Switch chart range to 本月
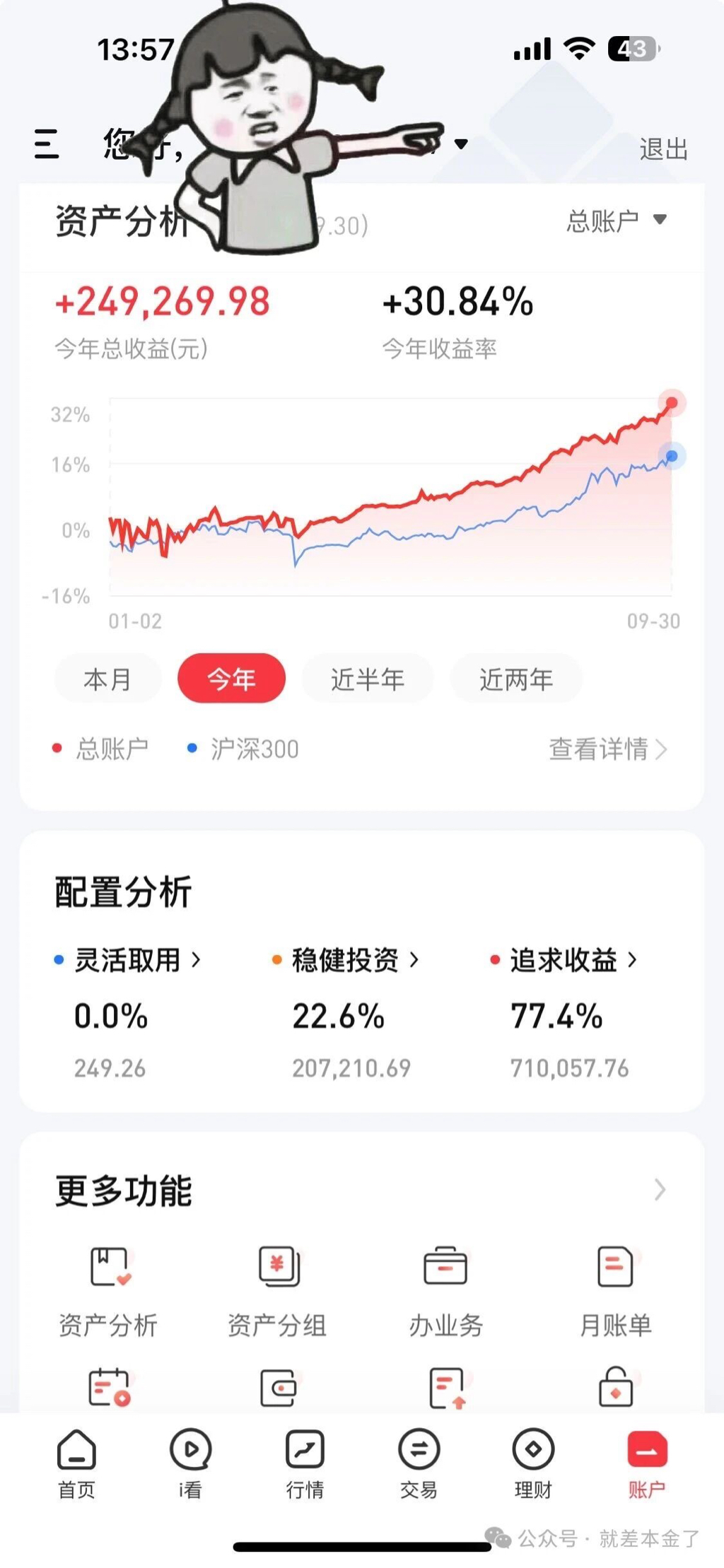 [x=107, y=679]
